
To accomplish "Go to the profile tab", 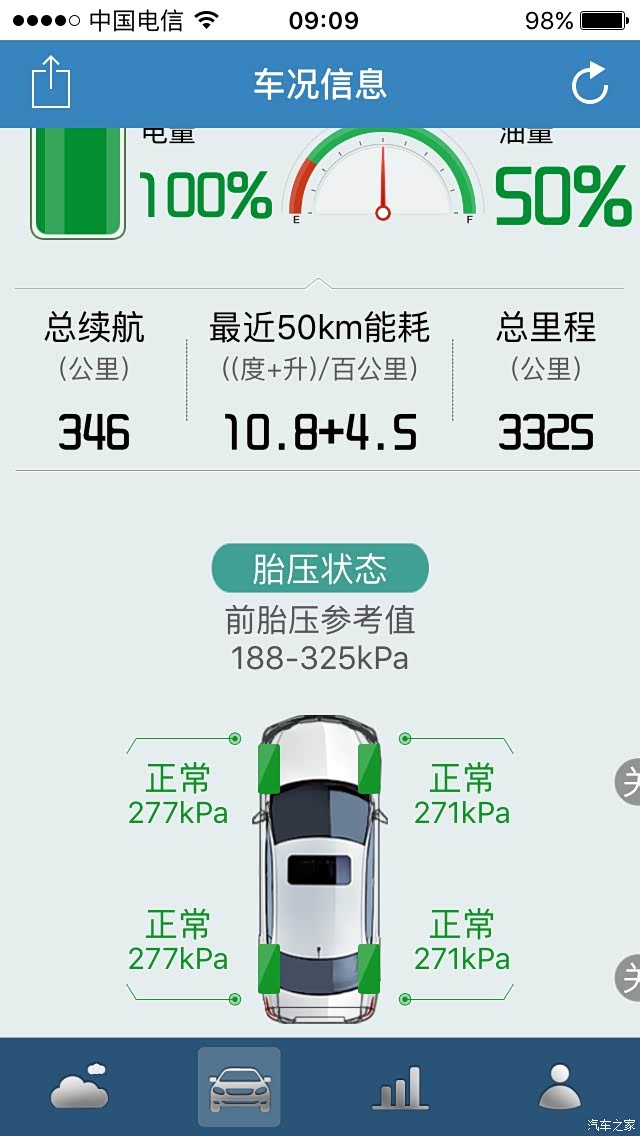I will point(559,1087).
